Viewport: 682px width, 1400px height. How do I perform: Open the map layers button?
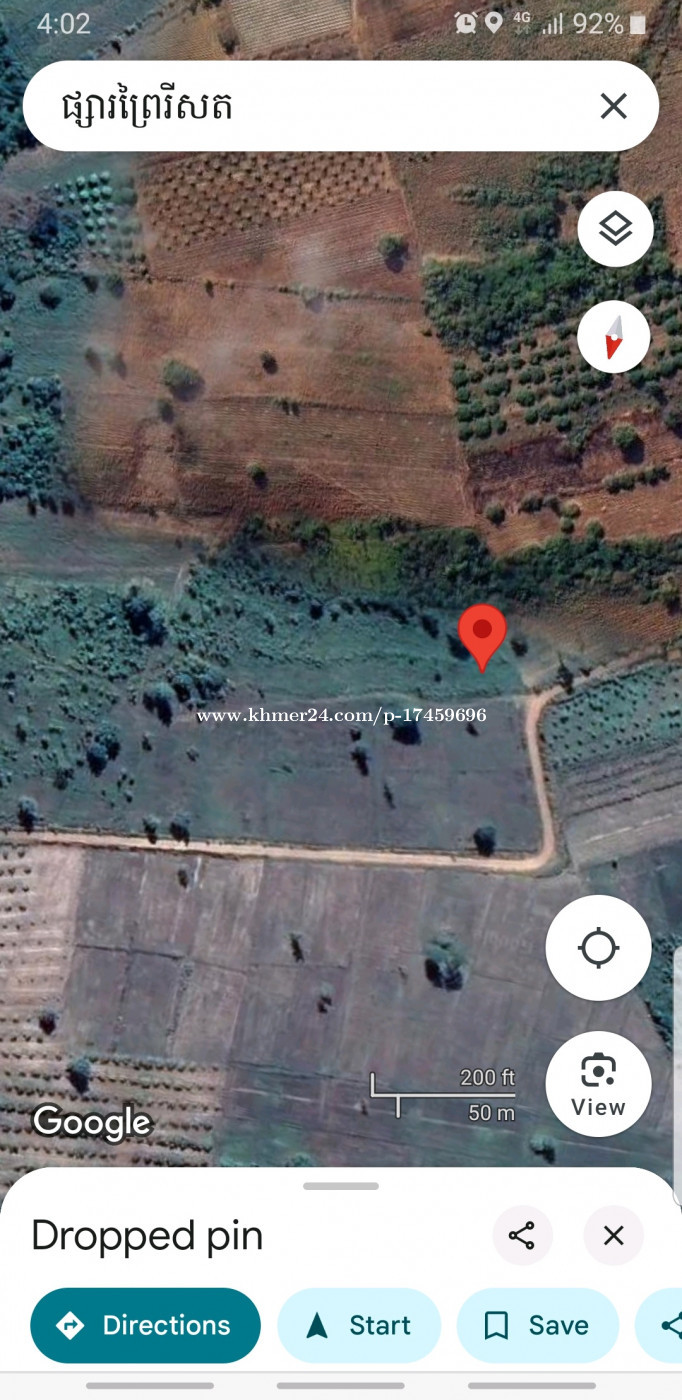coord(615,229)
